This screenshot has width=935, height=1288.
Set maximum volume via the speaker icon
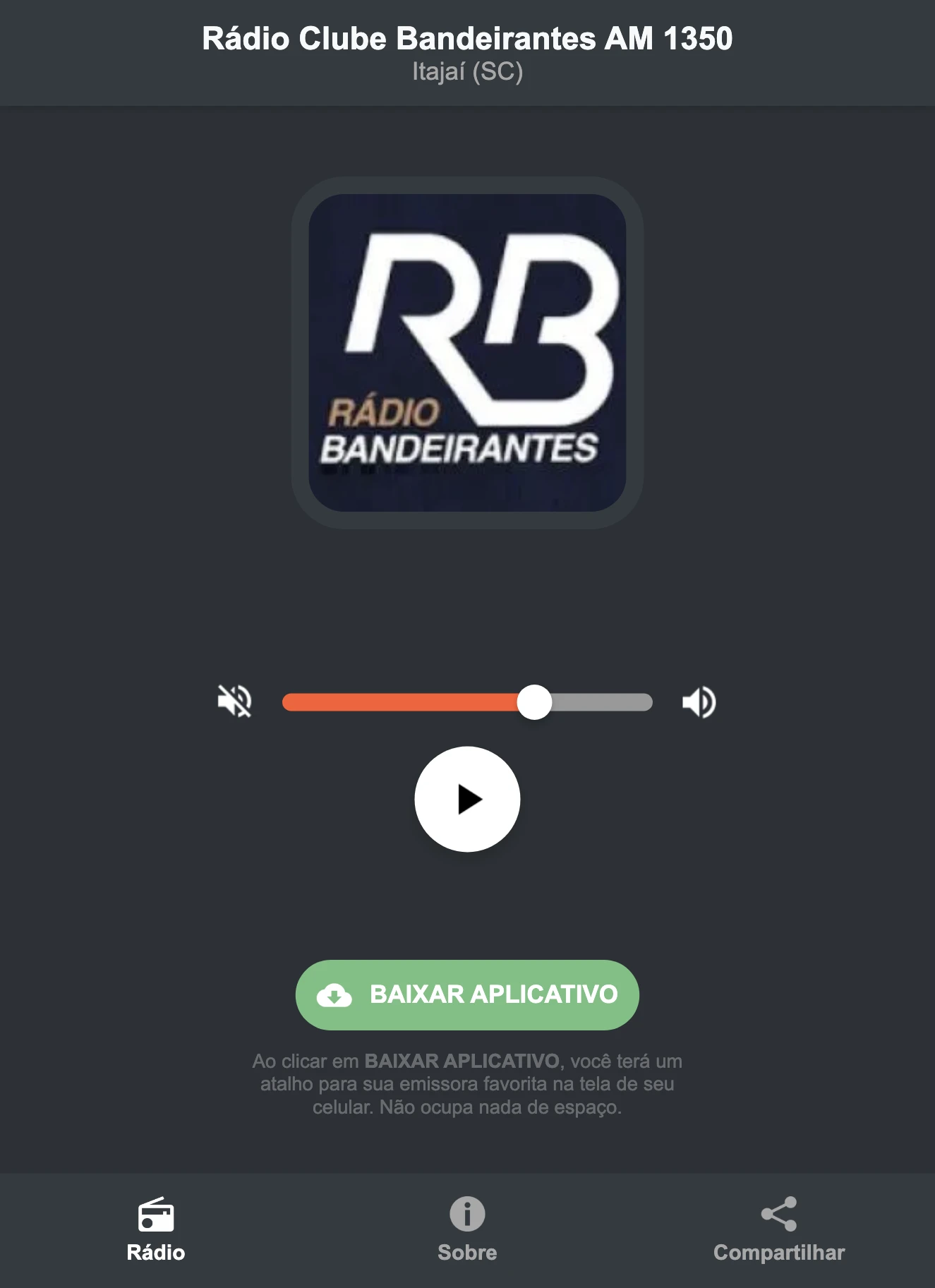(698, 700)
